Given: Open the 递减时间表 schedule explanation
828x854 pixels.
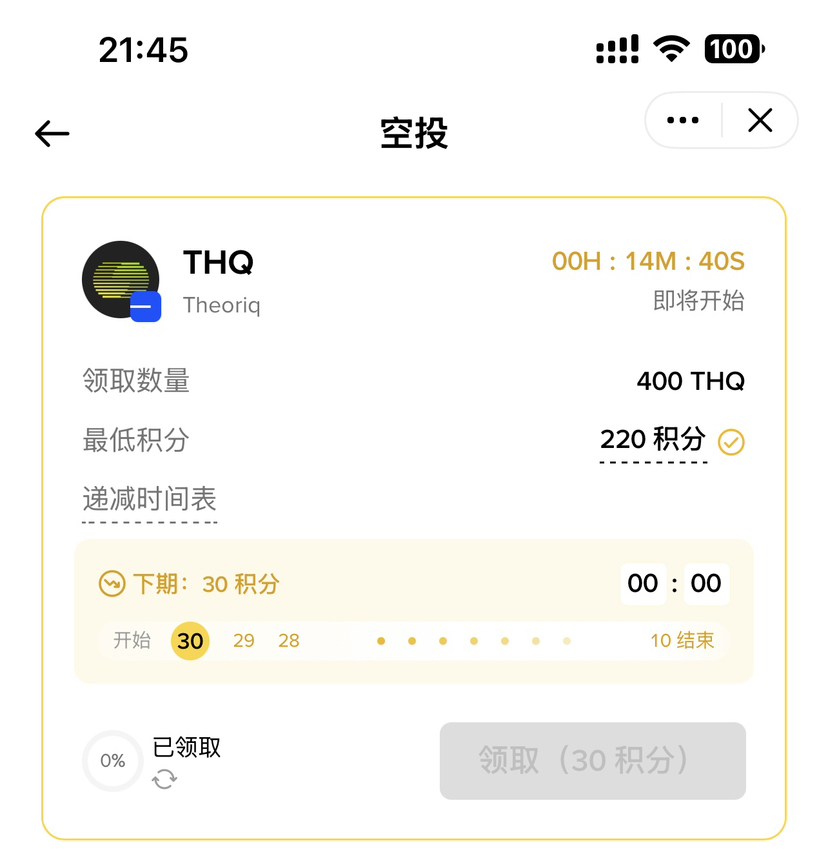Looking at the screenshot, I should (x=149, y=499).
